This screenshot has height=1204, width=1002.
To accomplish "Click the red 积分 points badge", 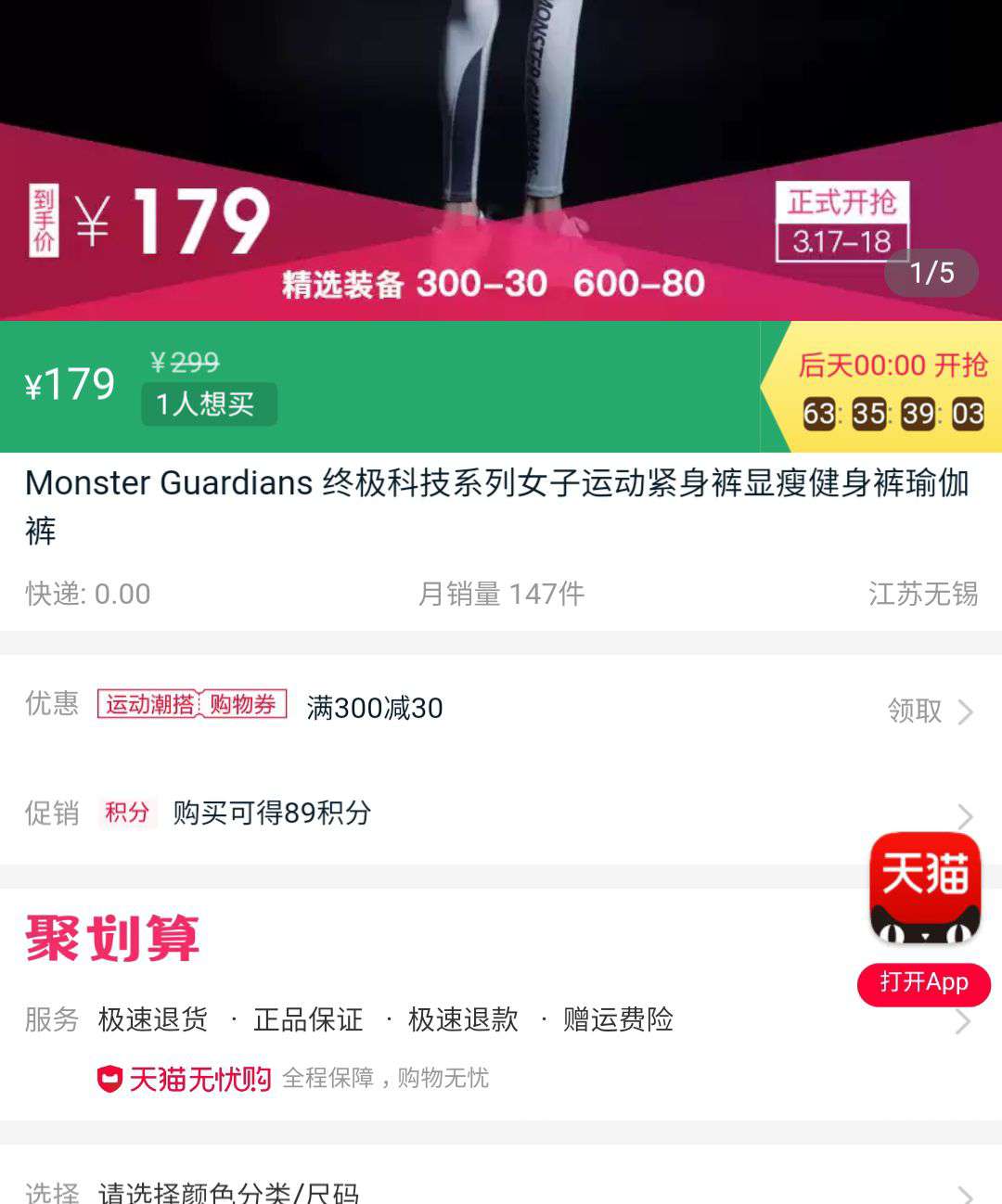I will [x=128, y=813].
